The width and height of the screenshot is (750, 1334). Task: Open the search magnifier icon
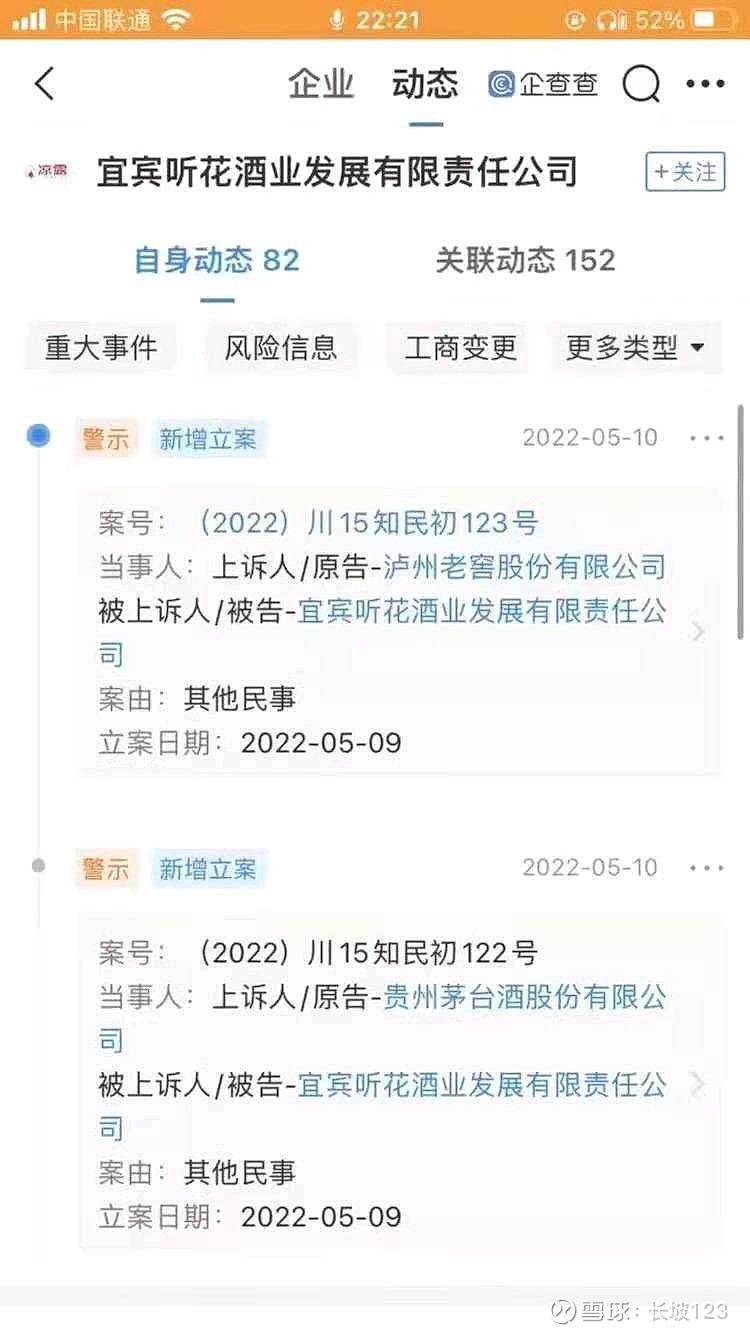641,85
